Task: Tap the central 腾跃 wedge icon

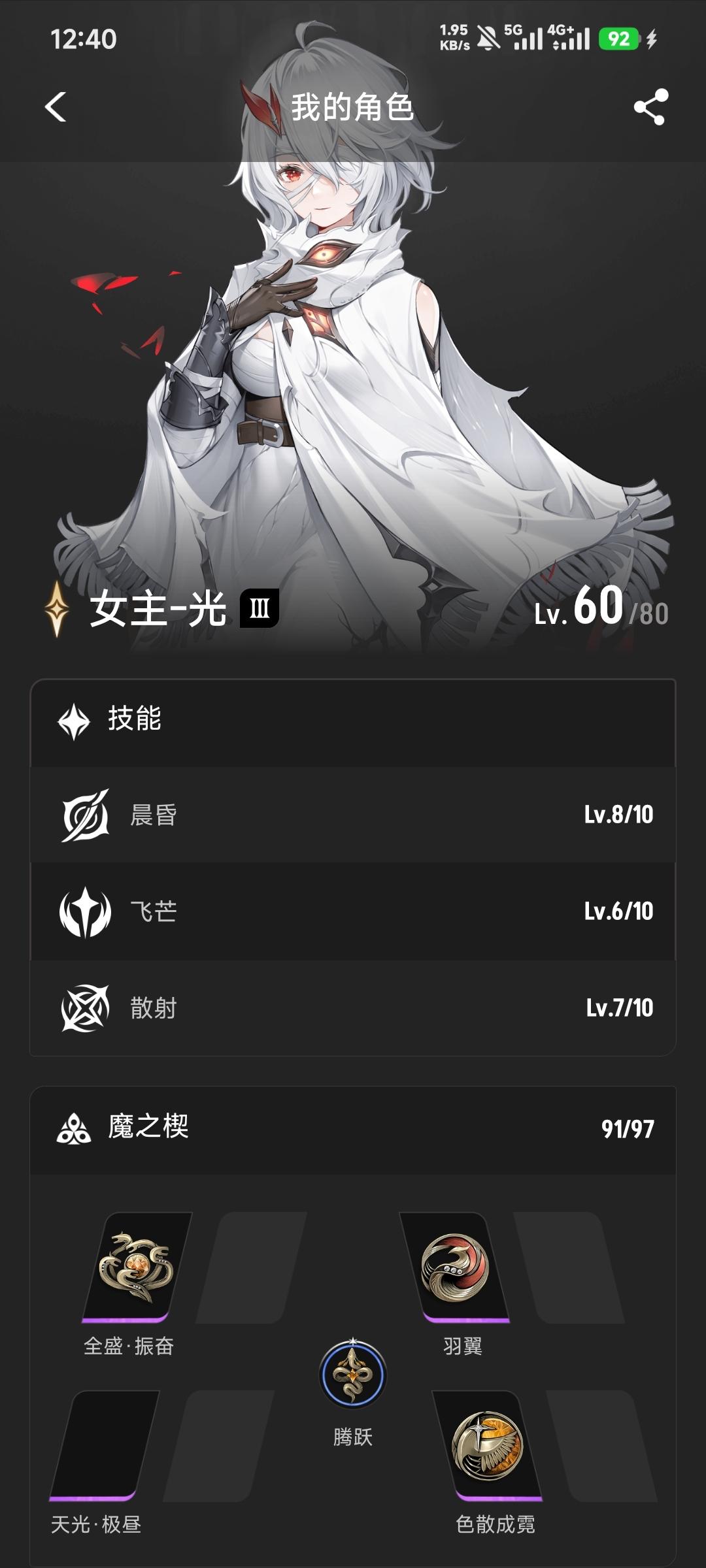Action: coord(353,1375)
